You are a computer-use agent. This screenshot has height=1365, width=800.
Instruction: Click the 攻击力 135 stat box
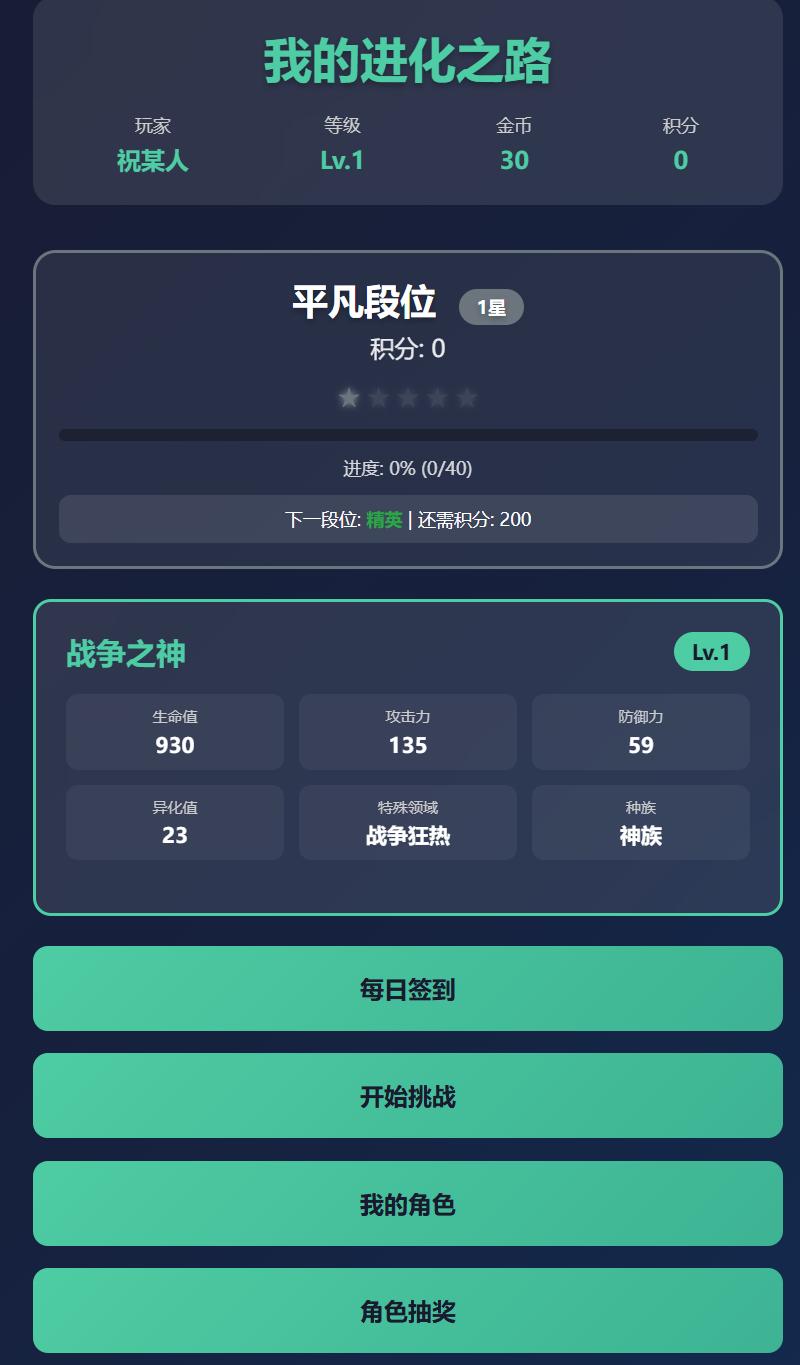click(407, 732)
